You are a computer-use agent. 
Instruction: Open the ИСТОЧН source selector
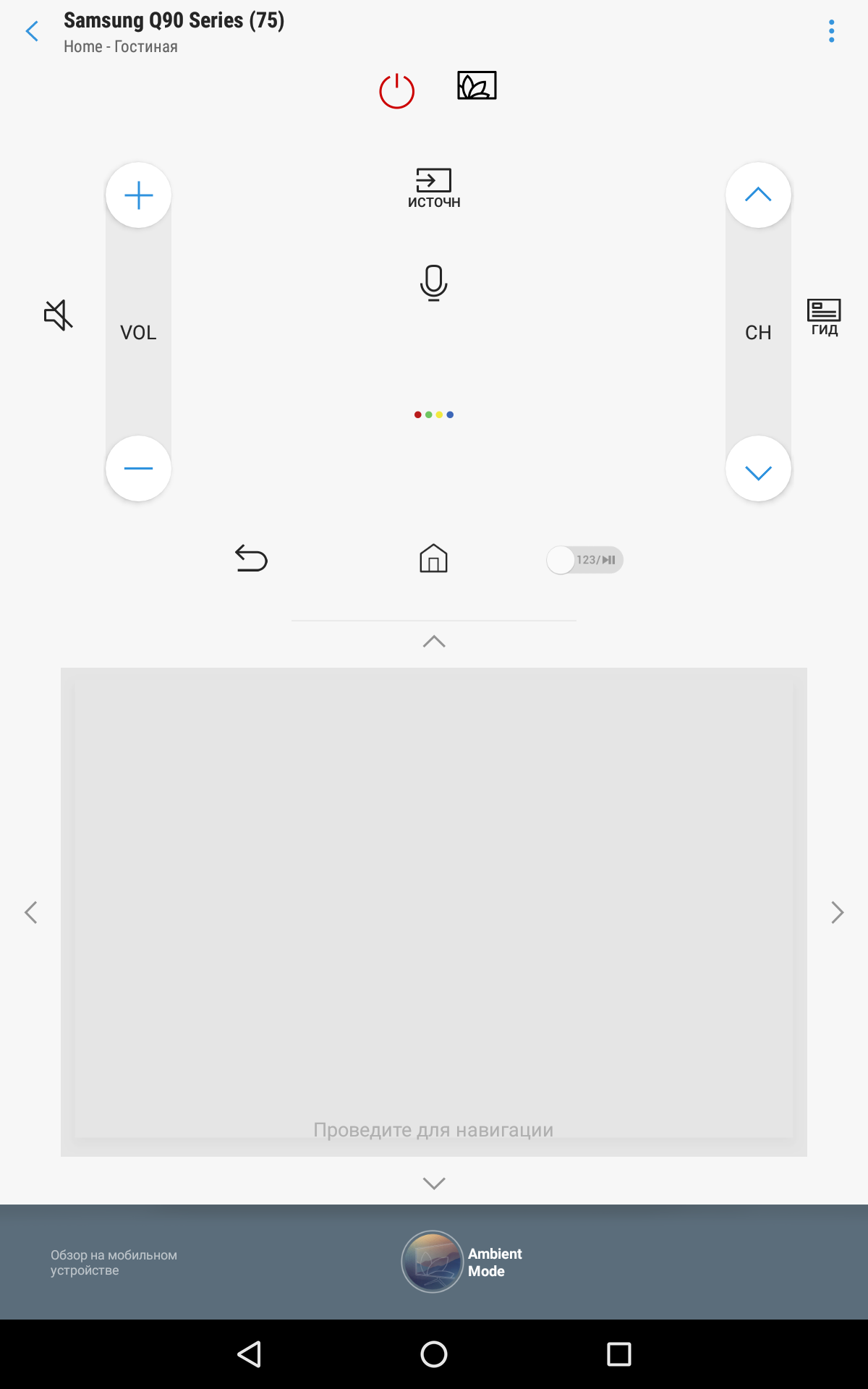click(434, 188)
